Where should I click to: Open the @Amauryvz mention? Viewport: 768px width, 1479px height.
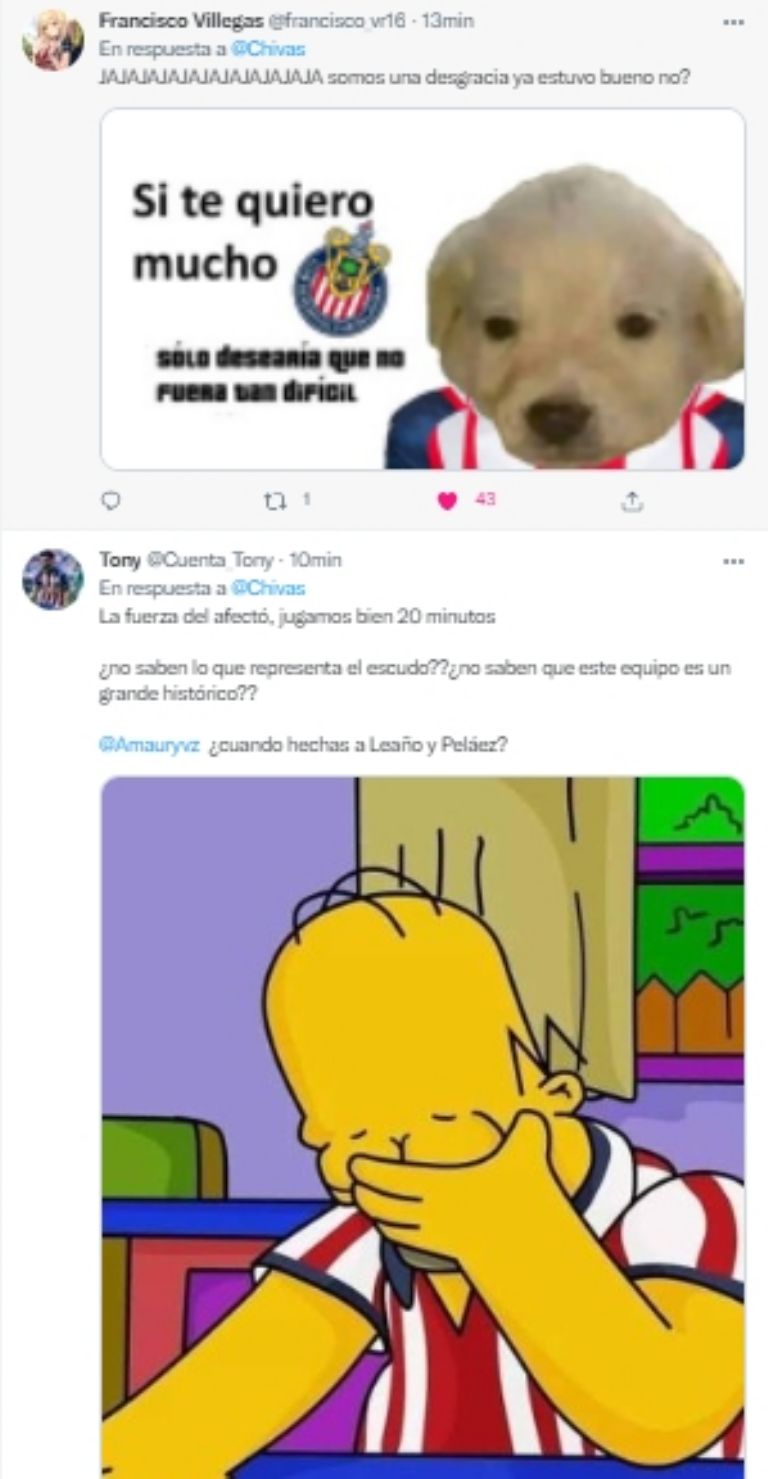coord(149,744)
